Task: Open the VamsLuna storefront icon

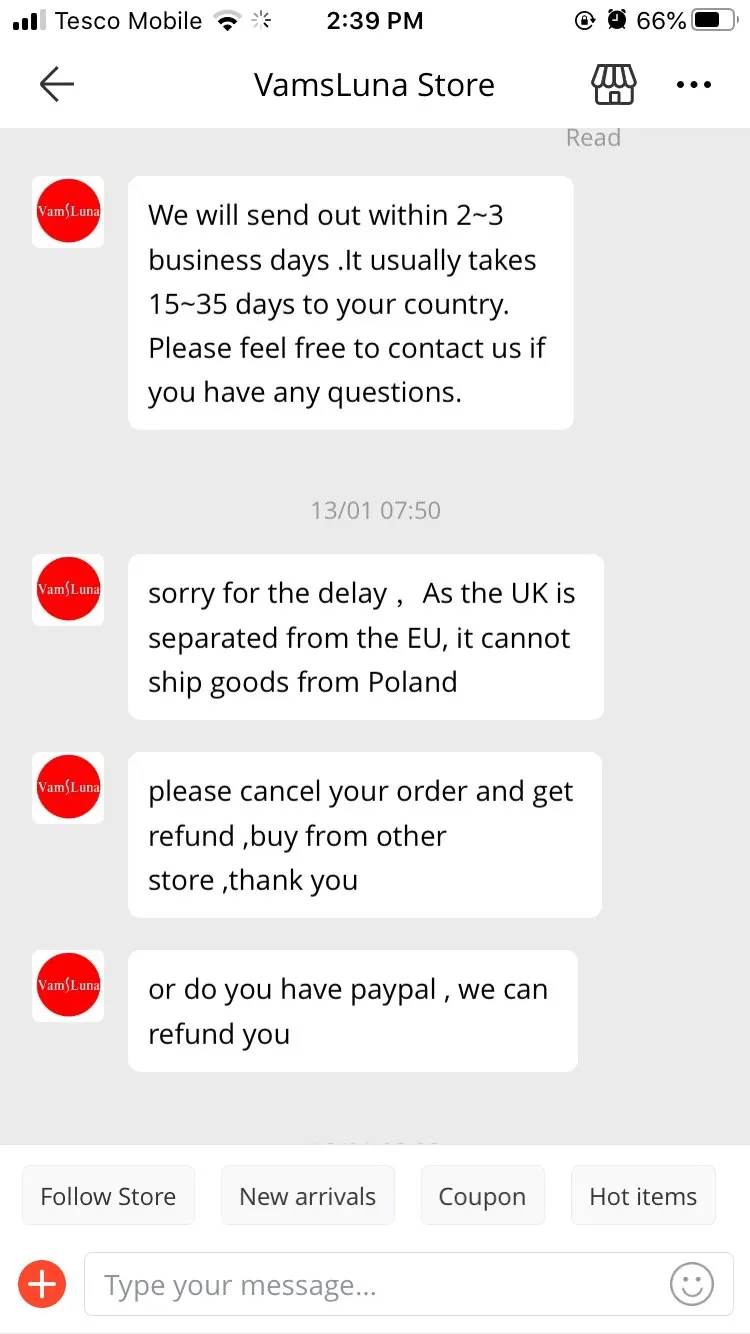Action: 614,85
